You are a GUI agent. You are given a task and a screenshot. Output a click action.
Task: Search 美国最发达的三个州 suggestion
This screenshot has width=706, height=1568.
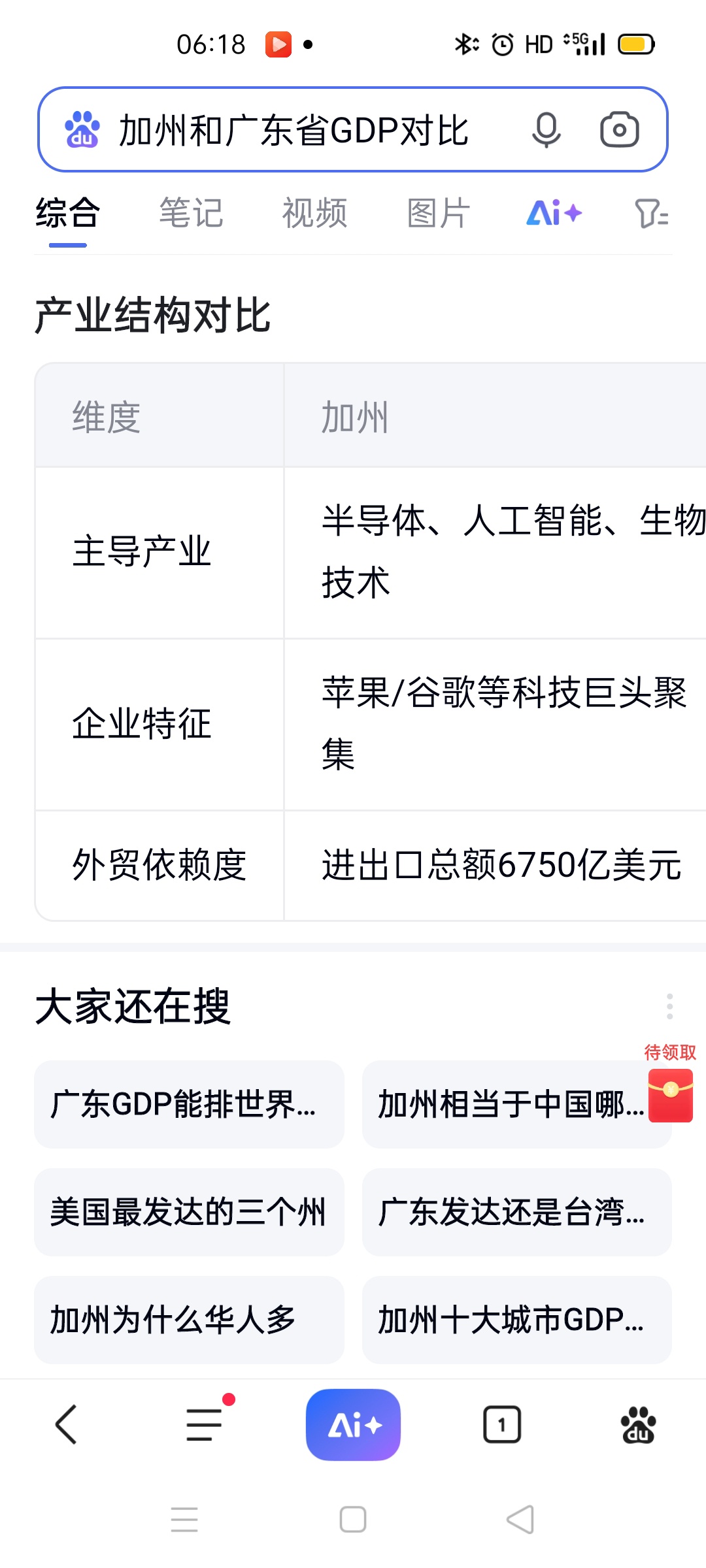click(189, 1212)
